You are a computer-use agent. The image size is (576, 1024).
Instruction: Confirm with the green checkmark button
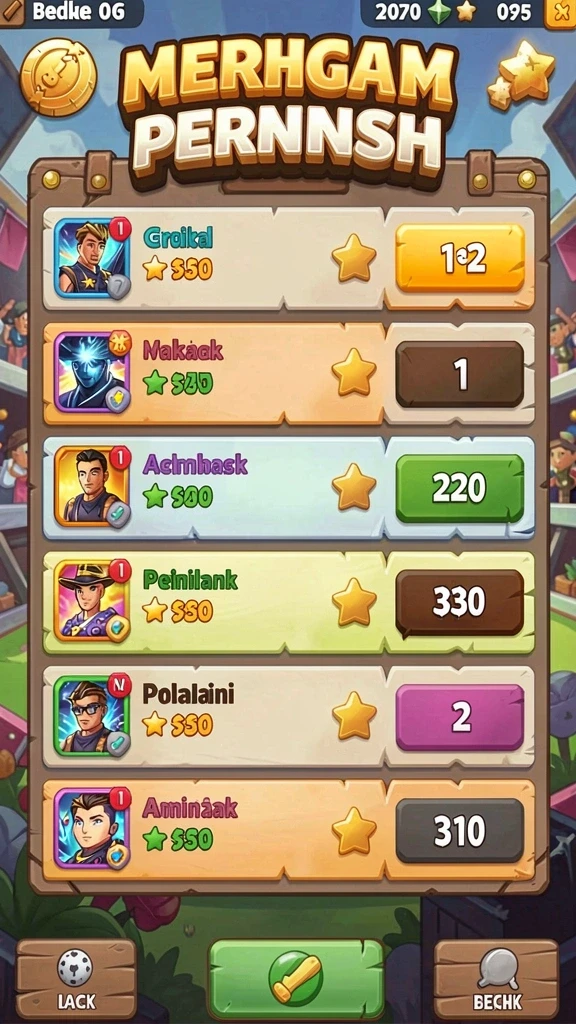click(296, 979)
